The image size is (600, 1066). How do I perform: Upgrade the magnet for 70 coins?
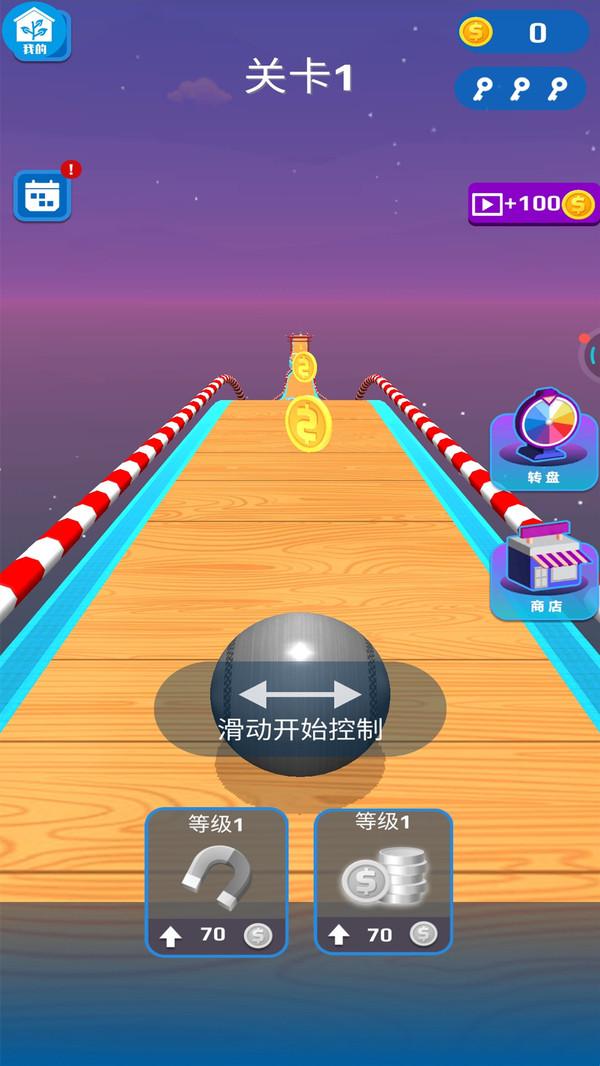tap(217, 882)
